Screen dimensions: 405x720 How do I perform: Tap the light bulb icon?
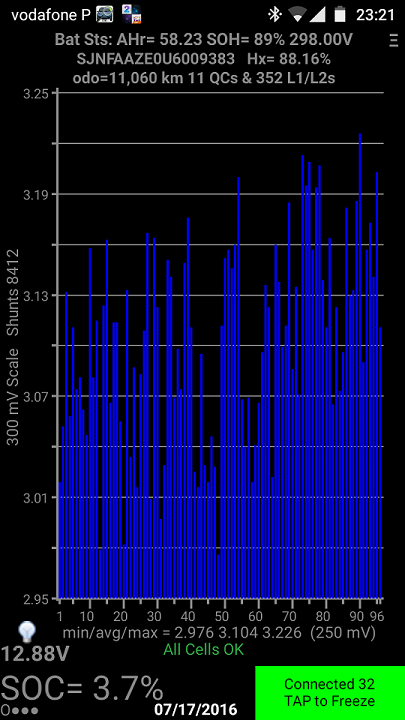27,632
